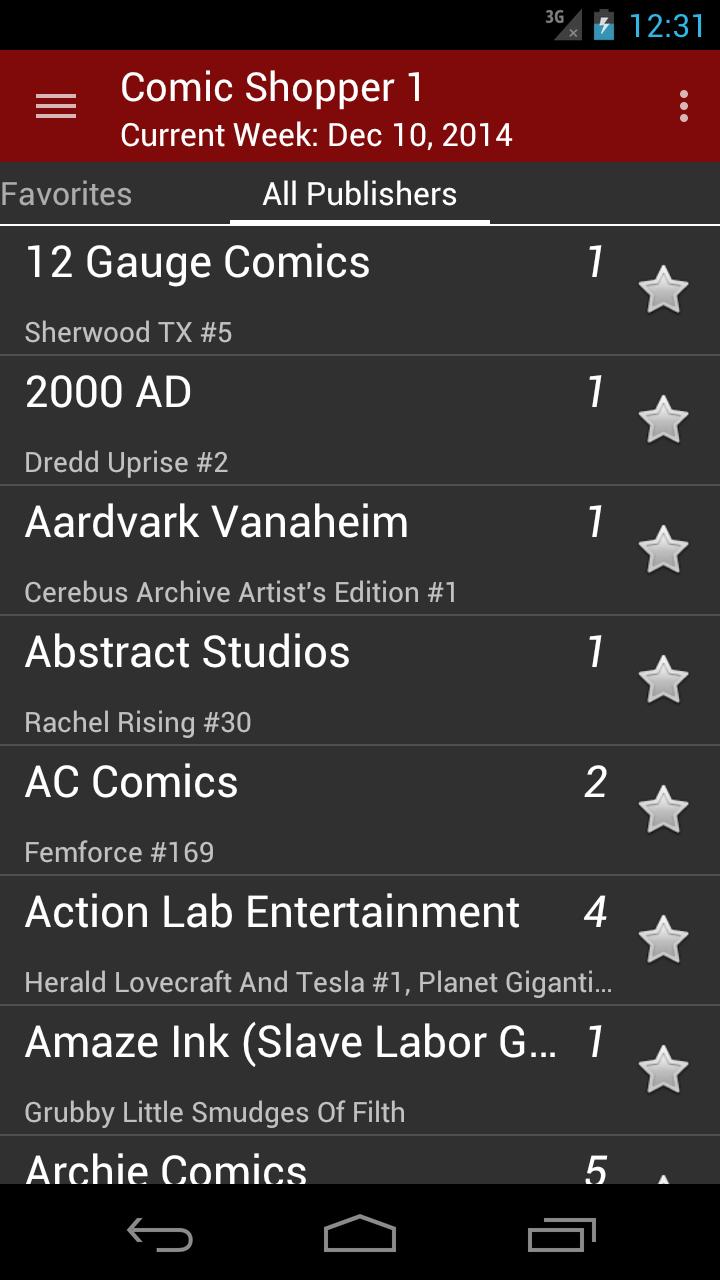The image size is (720, 1280).
Task: Favorite 12 Gauge Comics with the star
Action: pyautogui.click(x=663, y=291)
